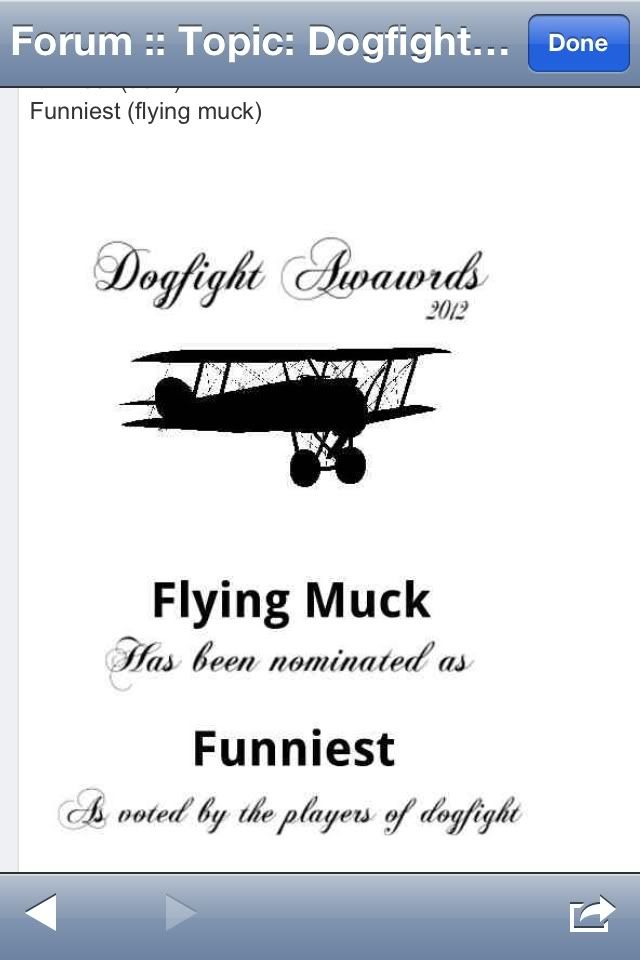Go forward to the next page
Image resolution: width=640 pixels, height=960 pixels.
181,913
